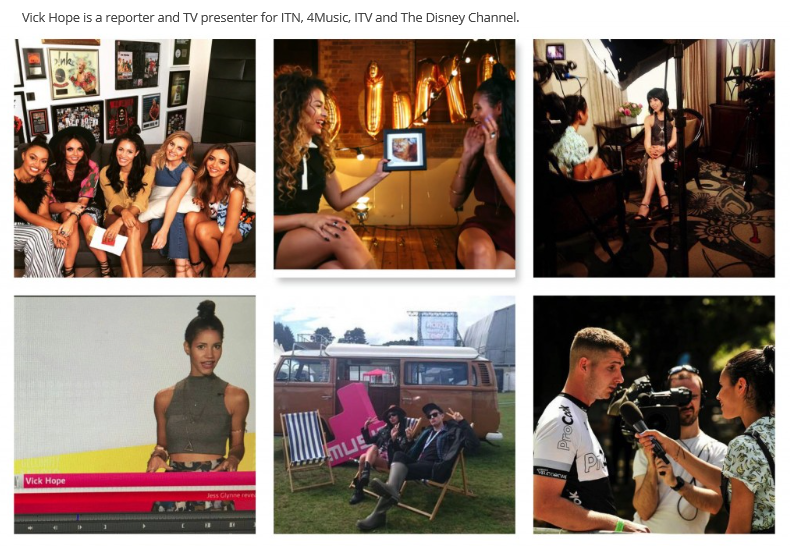Open the photo of five women on sofa
Image resolution: width=790 pixels, height=546 pixels.
click(135, 158)
